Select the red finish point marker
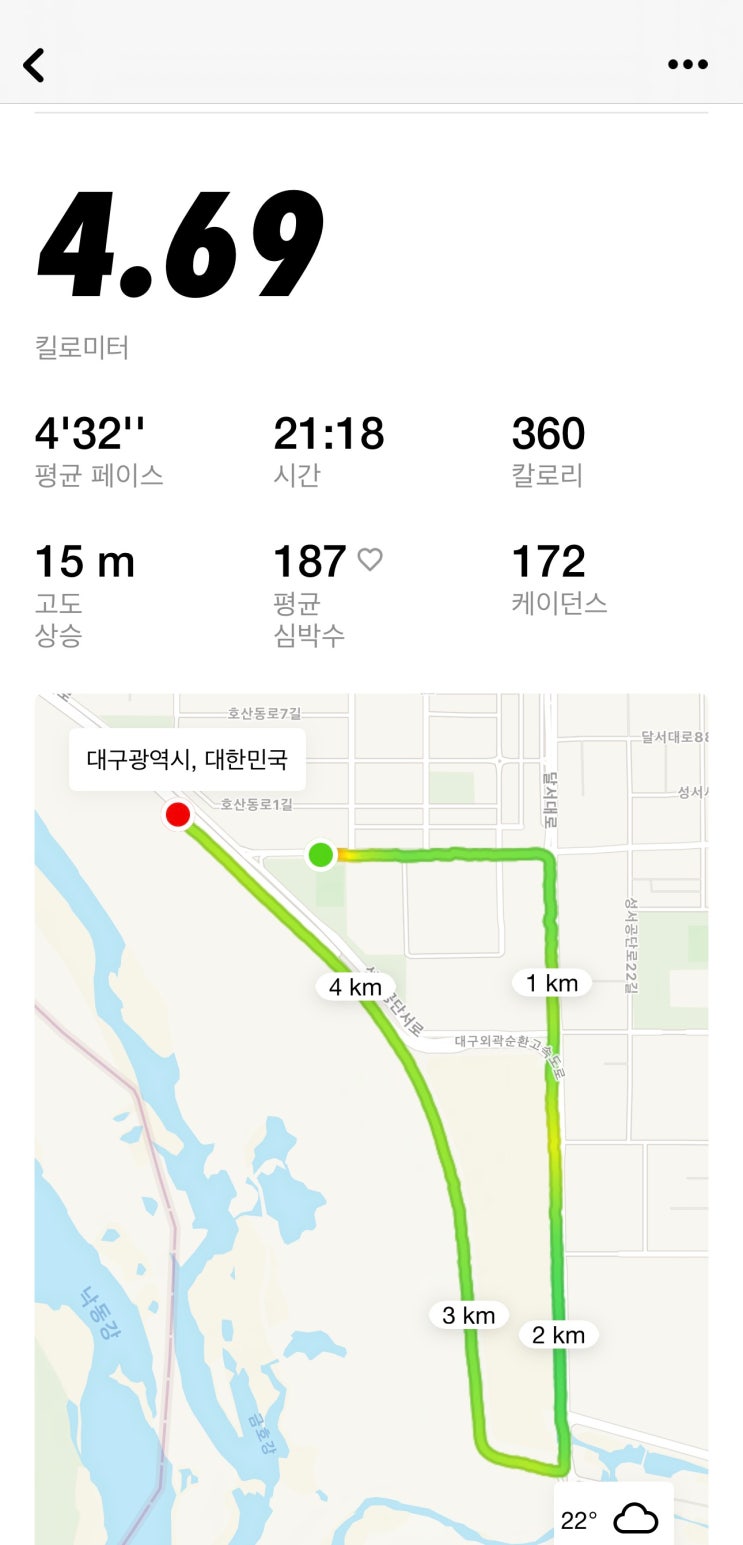743x1545 pixels. 178,813
